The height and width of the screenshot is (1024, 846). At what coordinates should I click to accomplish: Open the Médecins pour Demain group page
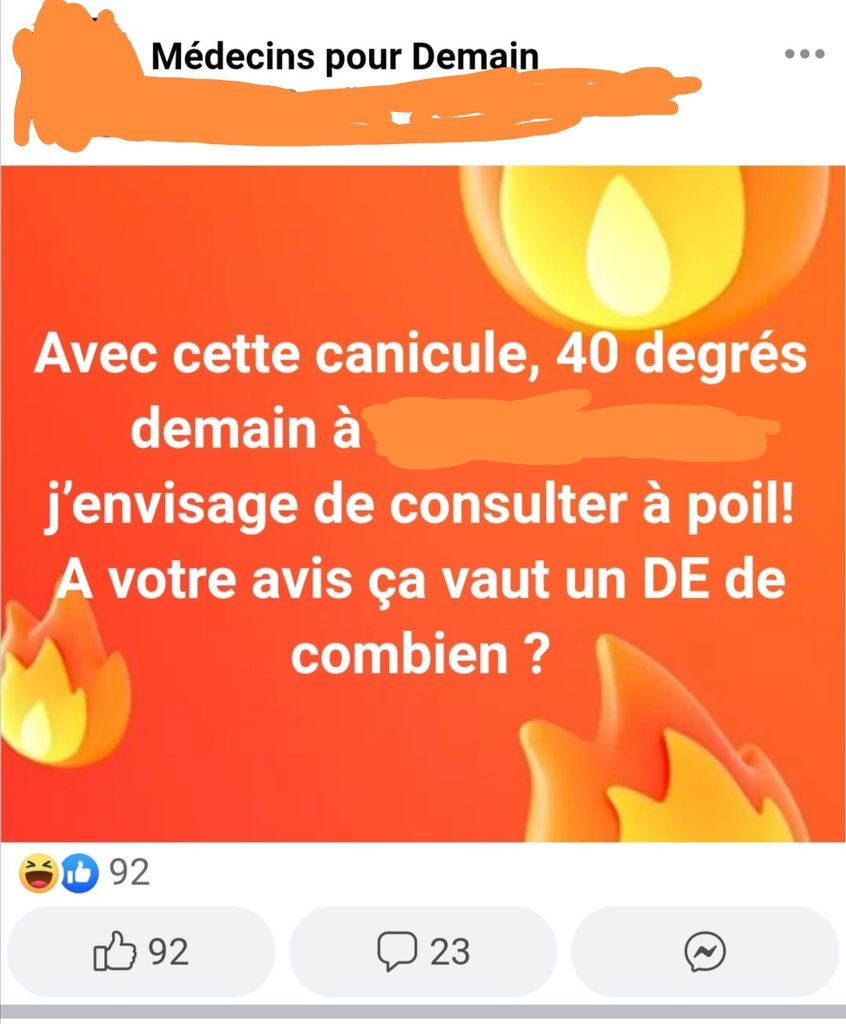pos(344,56)
